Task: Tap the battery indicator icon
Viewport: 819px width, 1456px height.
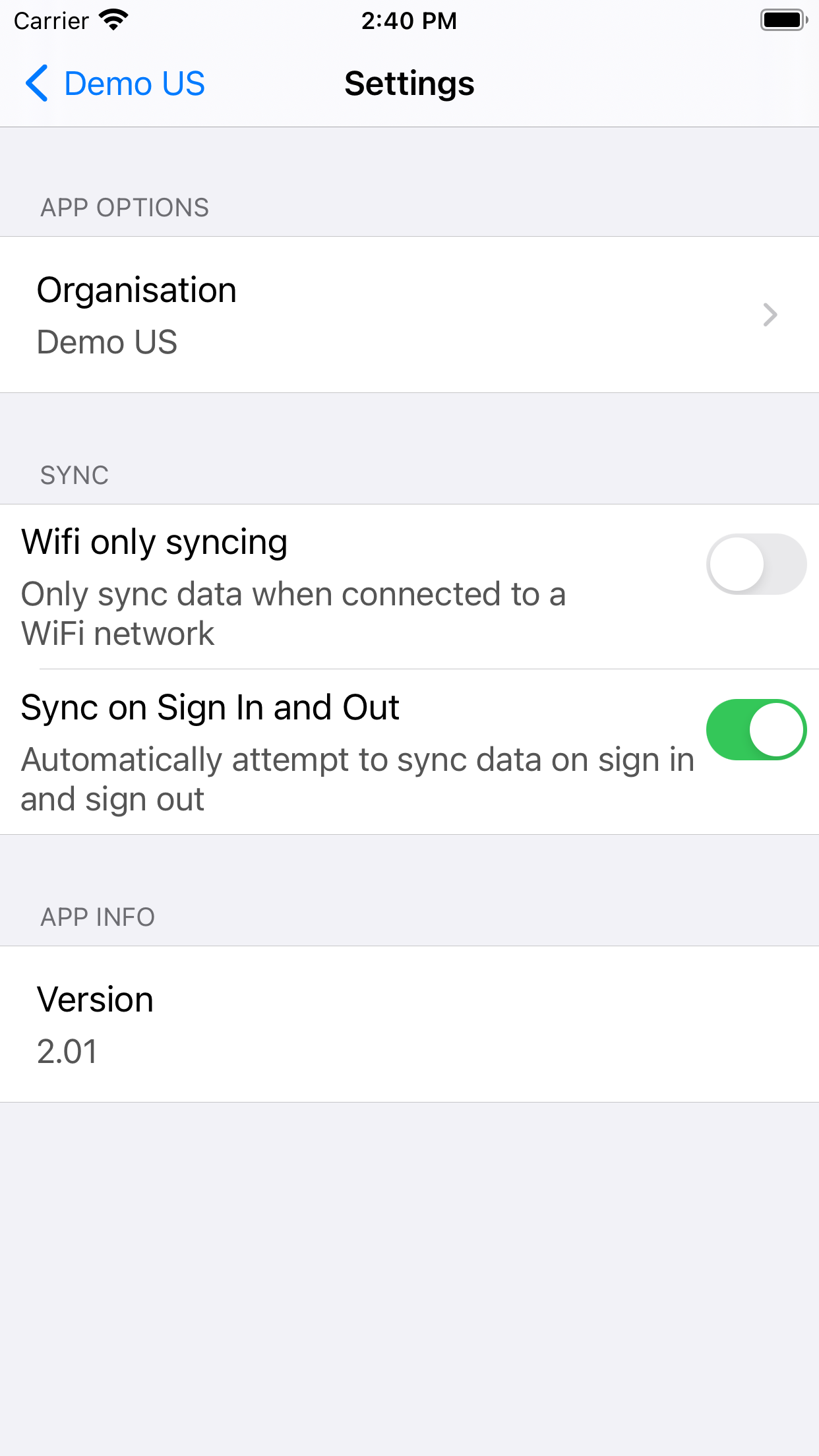Action: (x=783, y=20)
